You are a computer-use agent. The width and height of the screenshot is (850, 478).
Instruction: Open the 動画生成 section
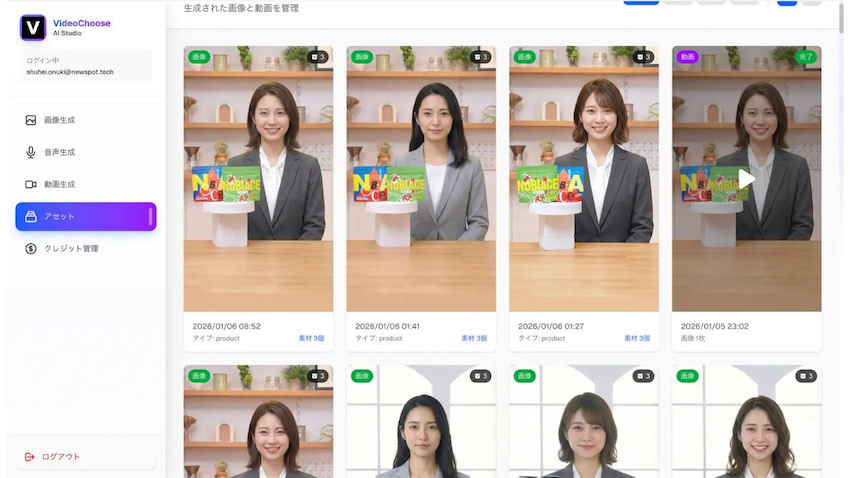click(60, 184)
